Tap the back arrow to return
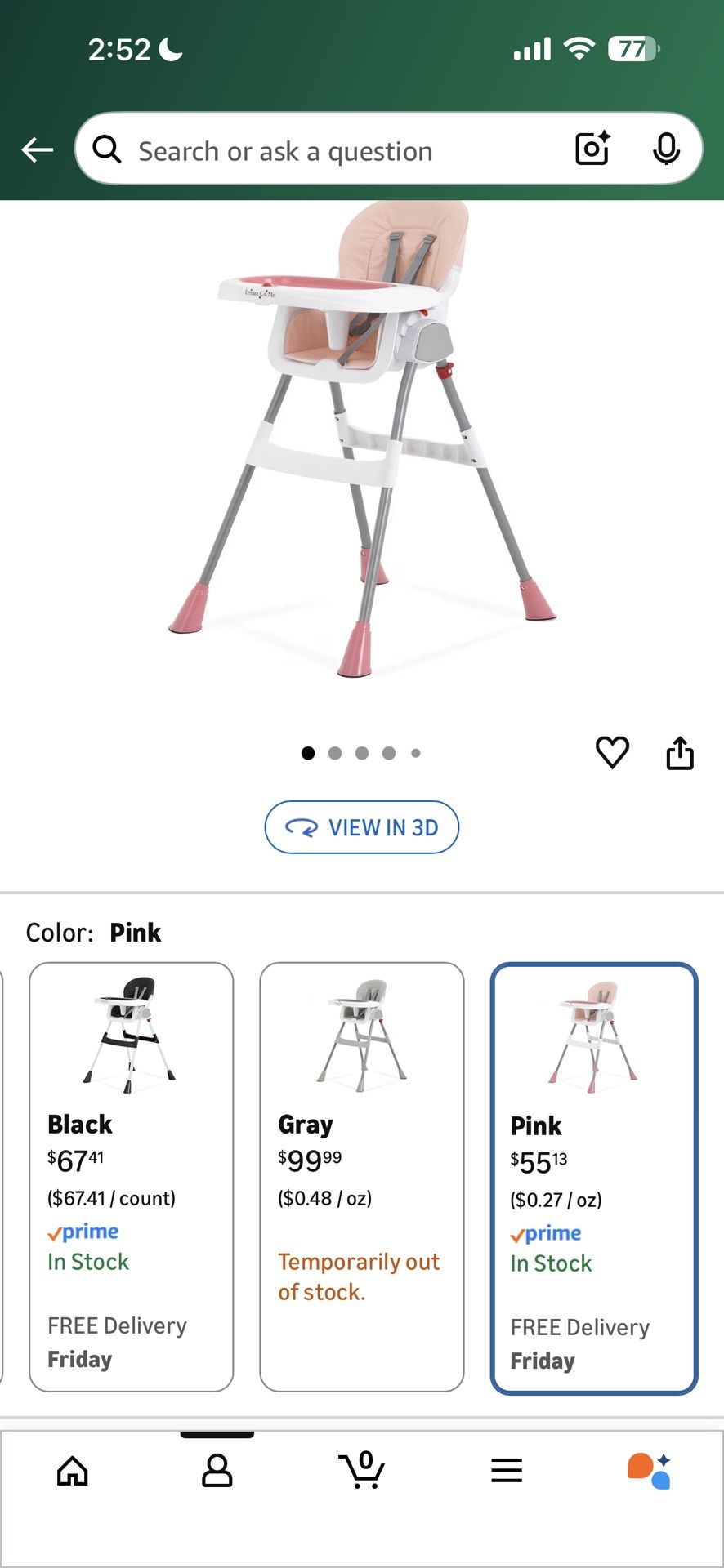This screenshot has width=724, height=1568. point(36,149)
